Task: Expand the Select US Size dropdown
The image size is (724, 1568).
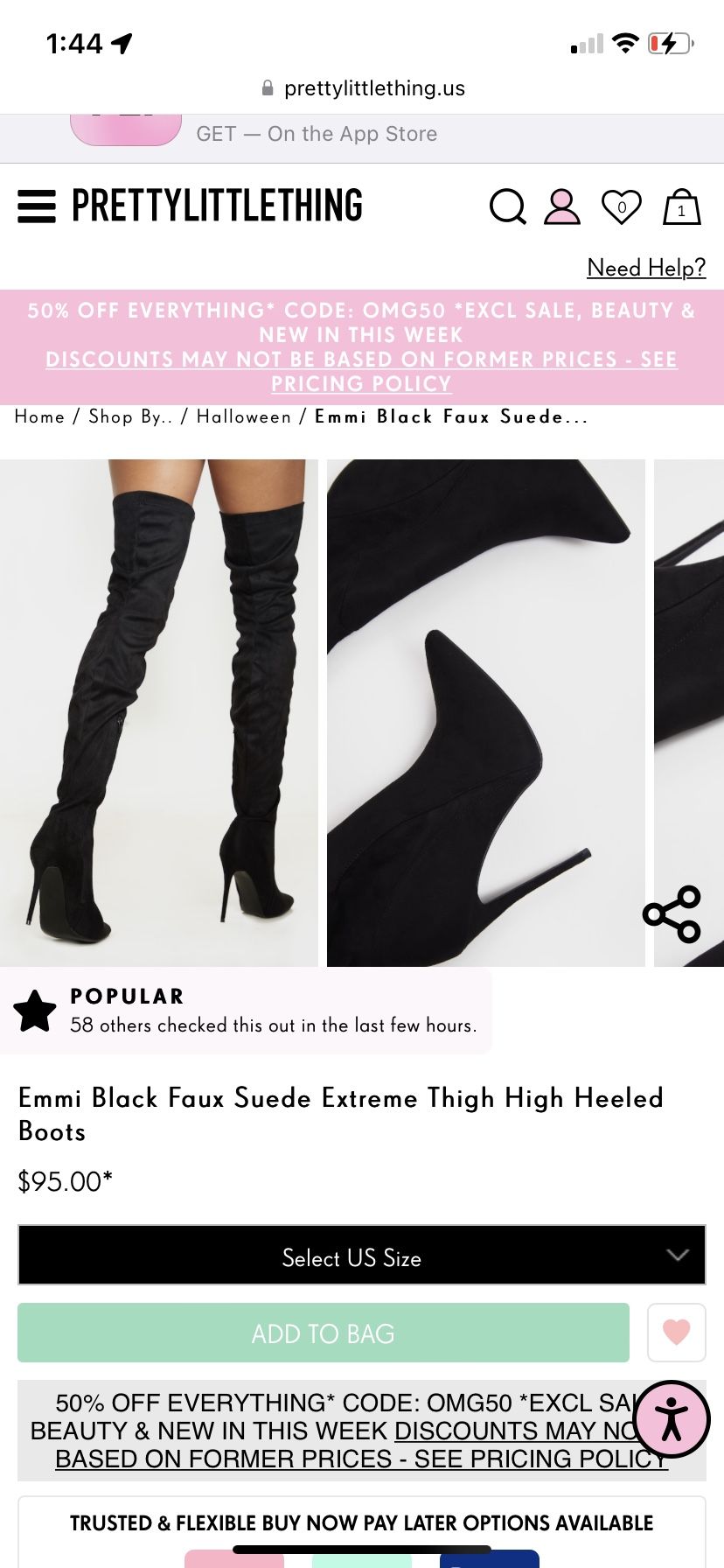Action: tap(361, 1256)
